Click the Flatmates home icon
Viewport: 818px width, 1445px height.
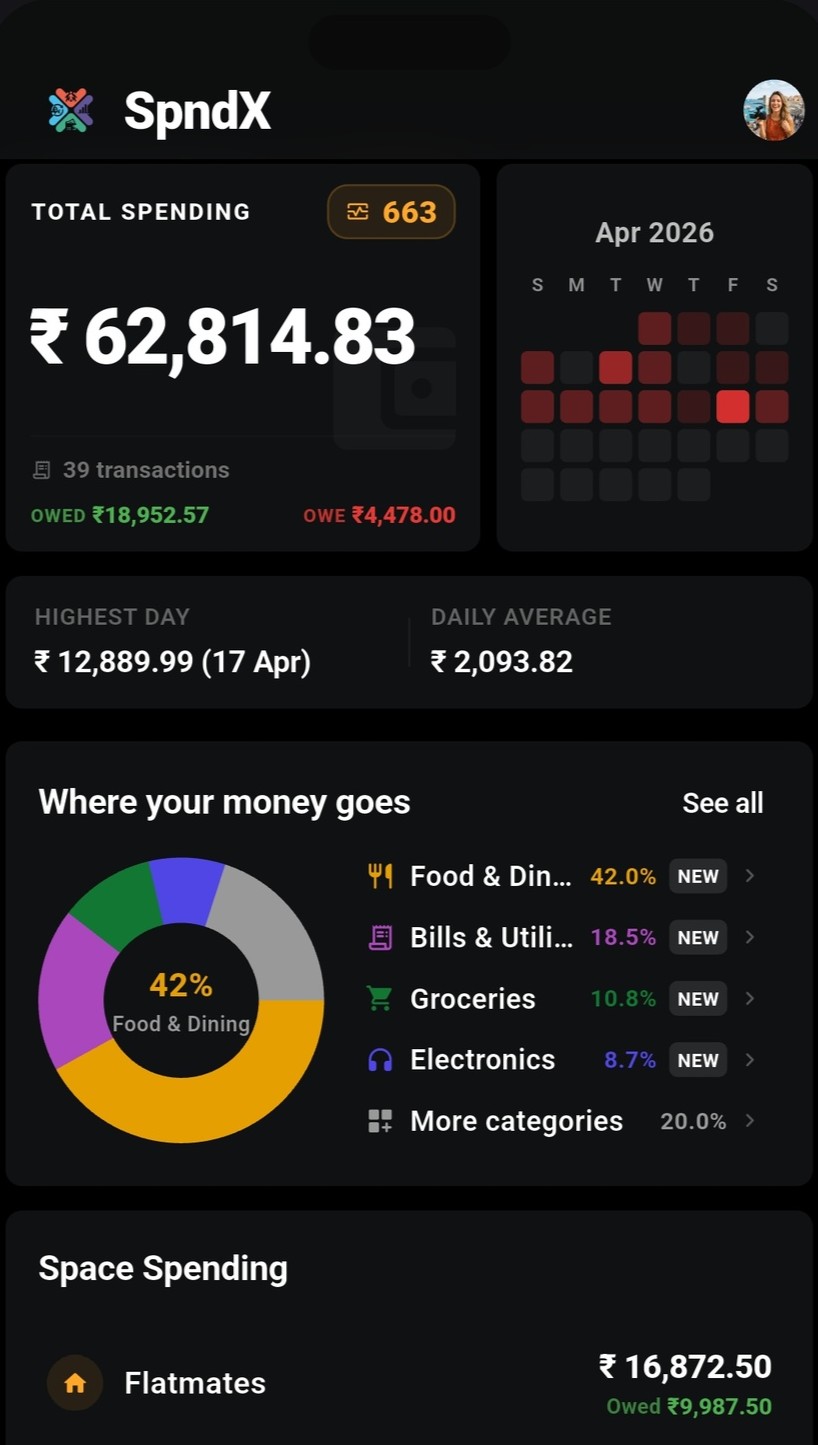(74, 1382)
